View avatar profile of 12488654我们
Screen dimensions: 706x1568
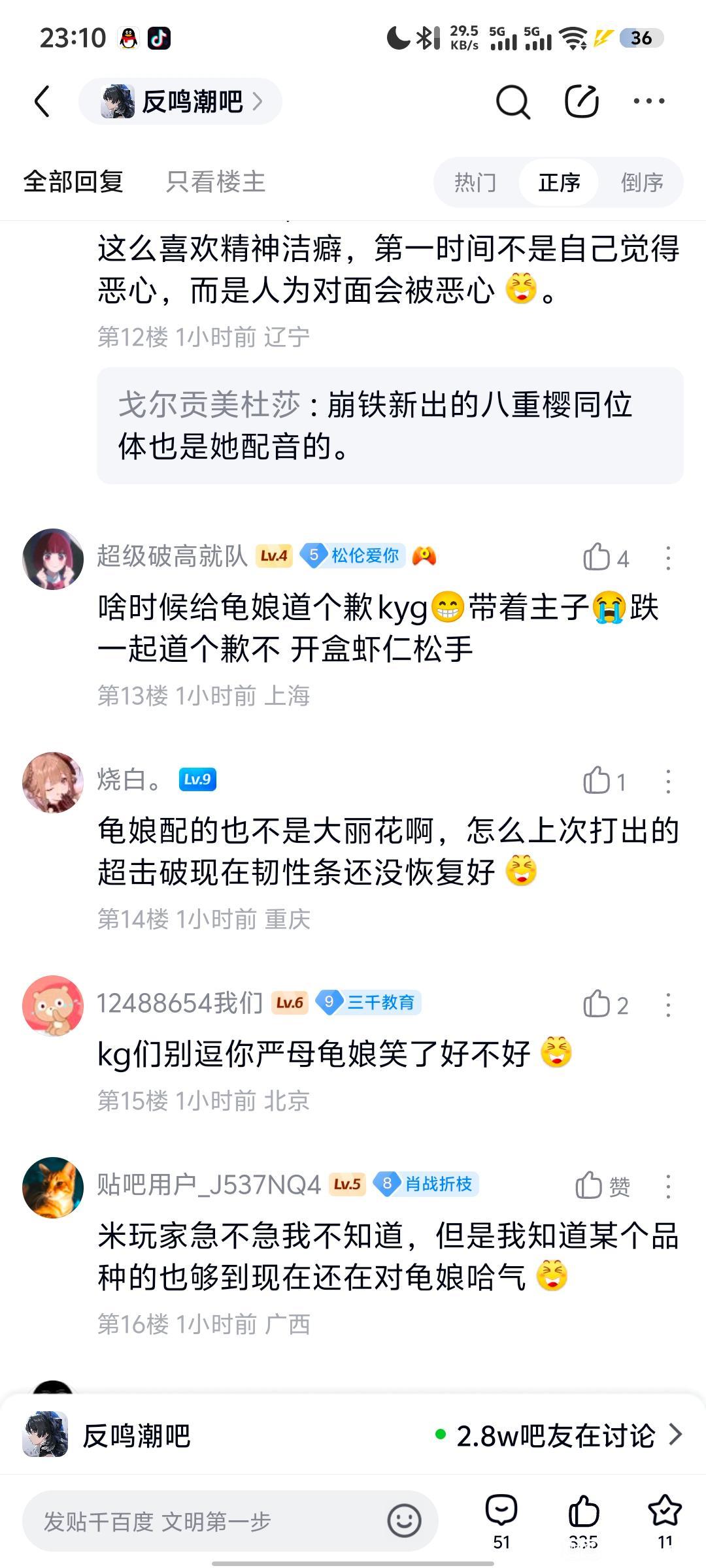[x=53, y=1005]
